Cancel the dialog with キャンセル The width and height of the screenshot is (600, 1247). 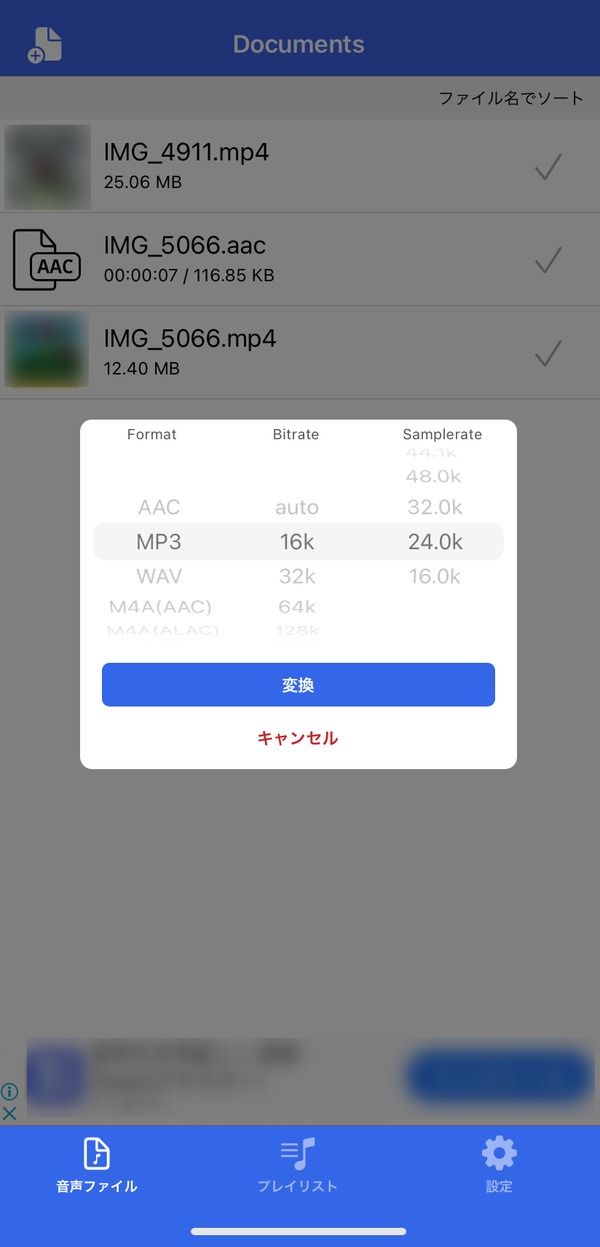pos(298,739)
